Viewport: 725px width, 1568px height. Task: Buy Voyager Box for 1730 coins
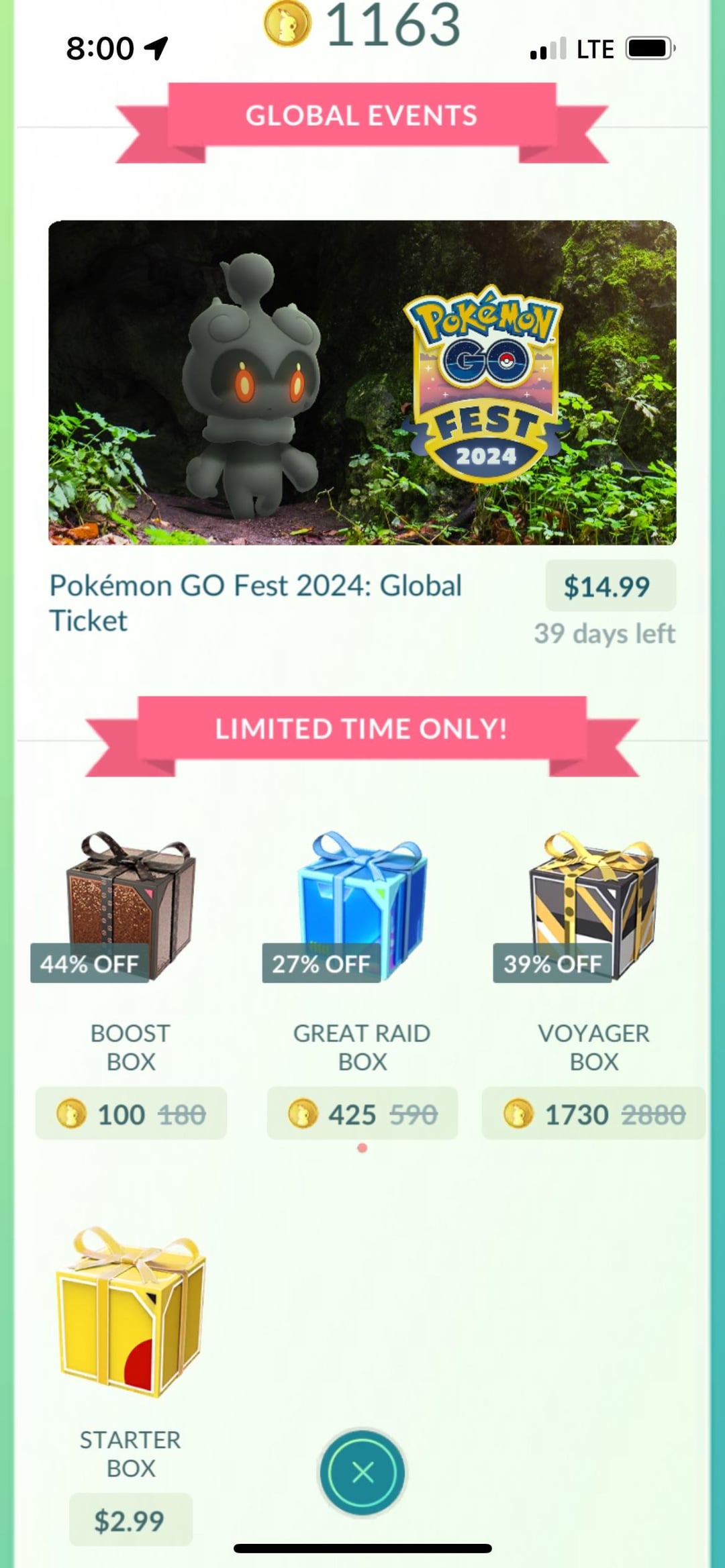[x=593, y=1114]
